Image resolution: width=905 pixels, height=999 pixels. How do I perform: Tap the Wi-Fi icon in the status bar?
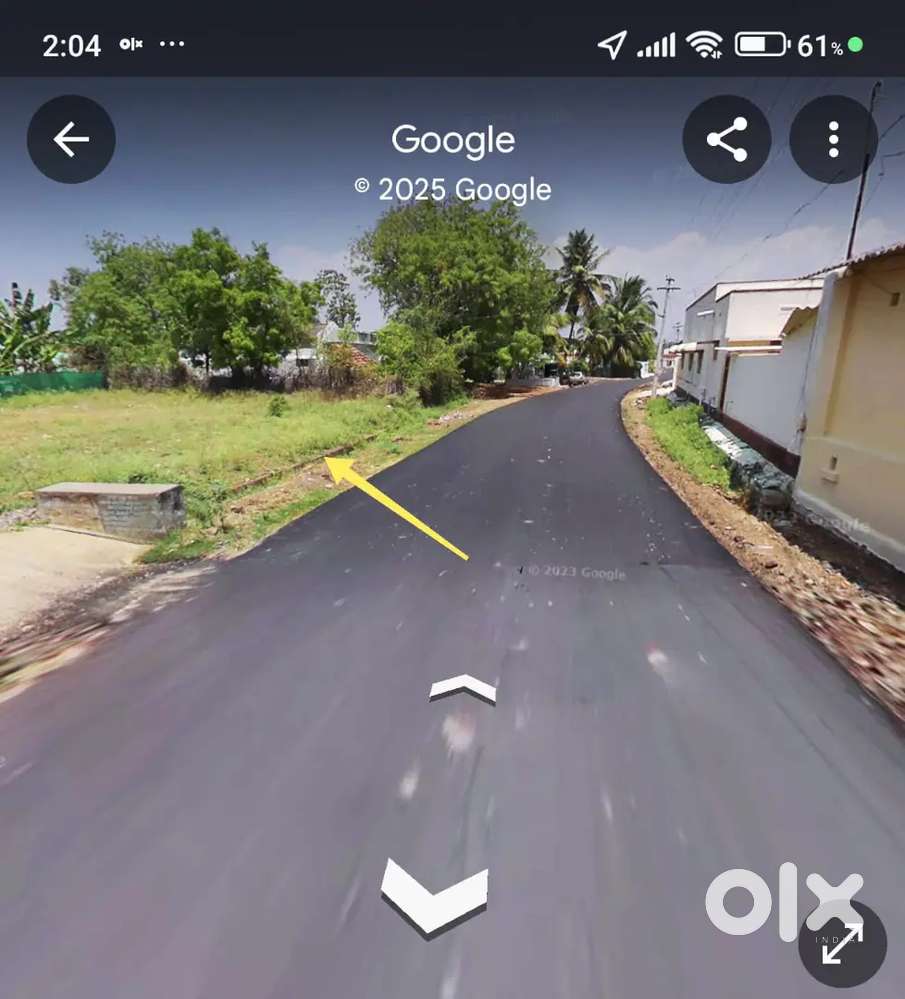706,44
